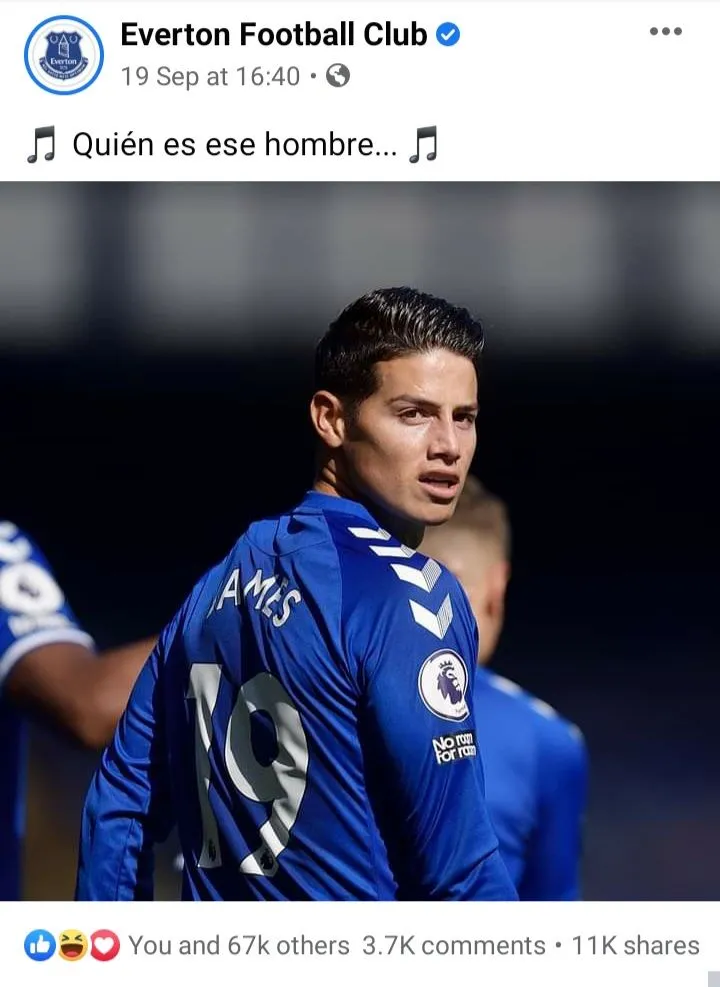
Task: Open the 3.7K comments
Action: (x=453, y=945)
